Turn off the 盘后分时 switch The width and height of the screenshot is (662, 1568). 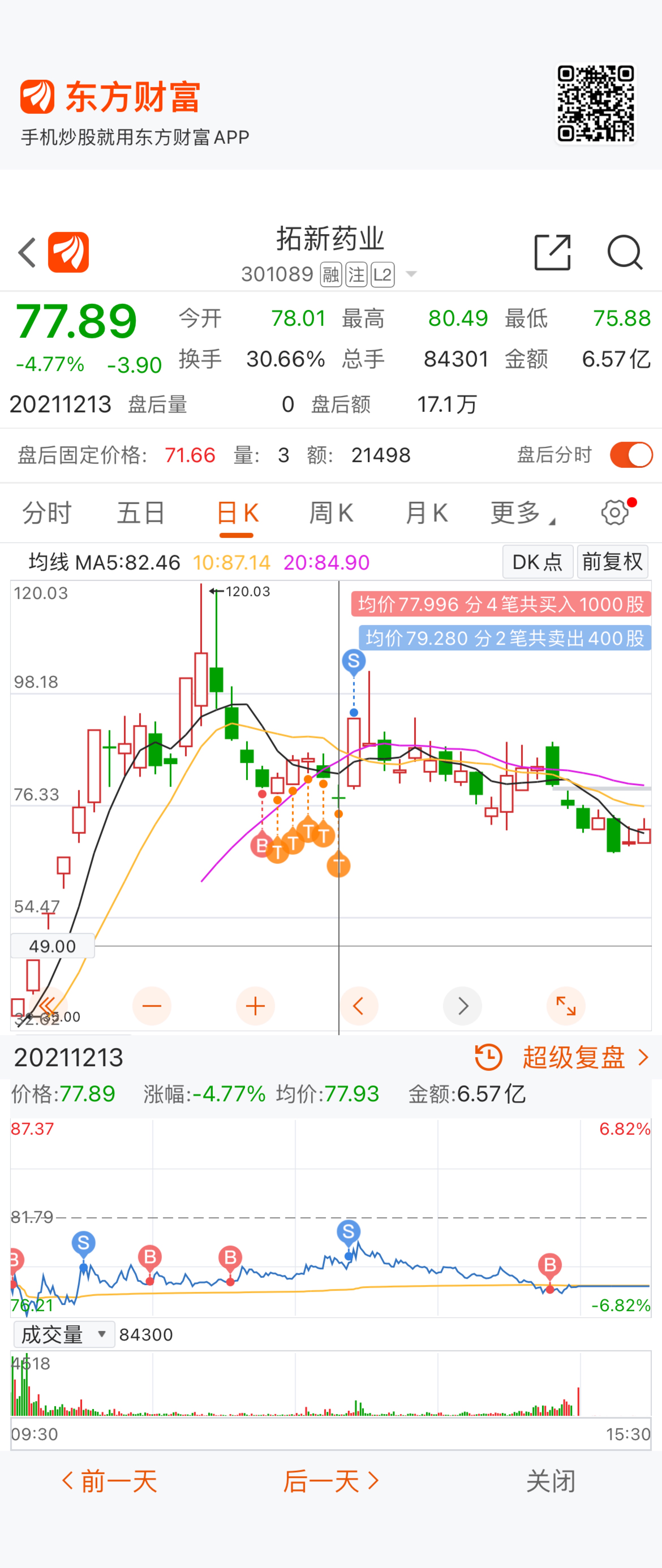coord(631,455)
